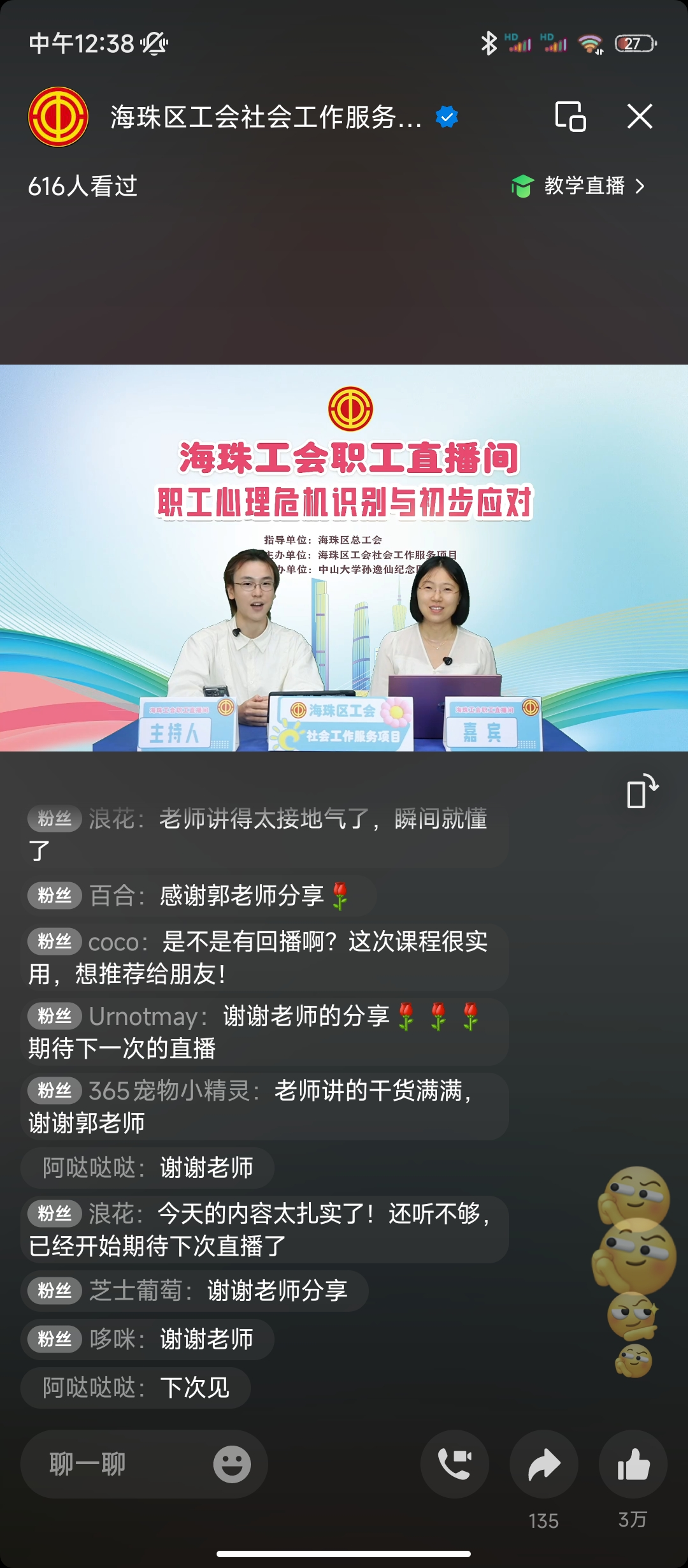Rotate the video to landscape fullscreen
Screen dimensions: 688x1568
tap(641, 791)
